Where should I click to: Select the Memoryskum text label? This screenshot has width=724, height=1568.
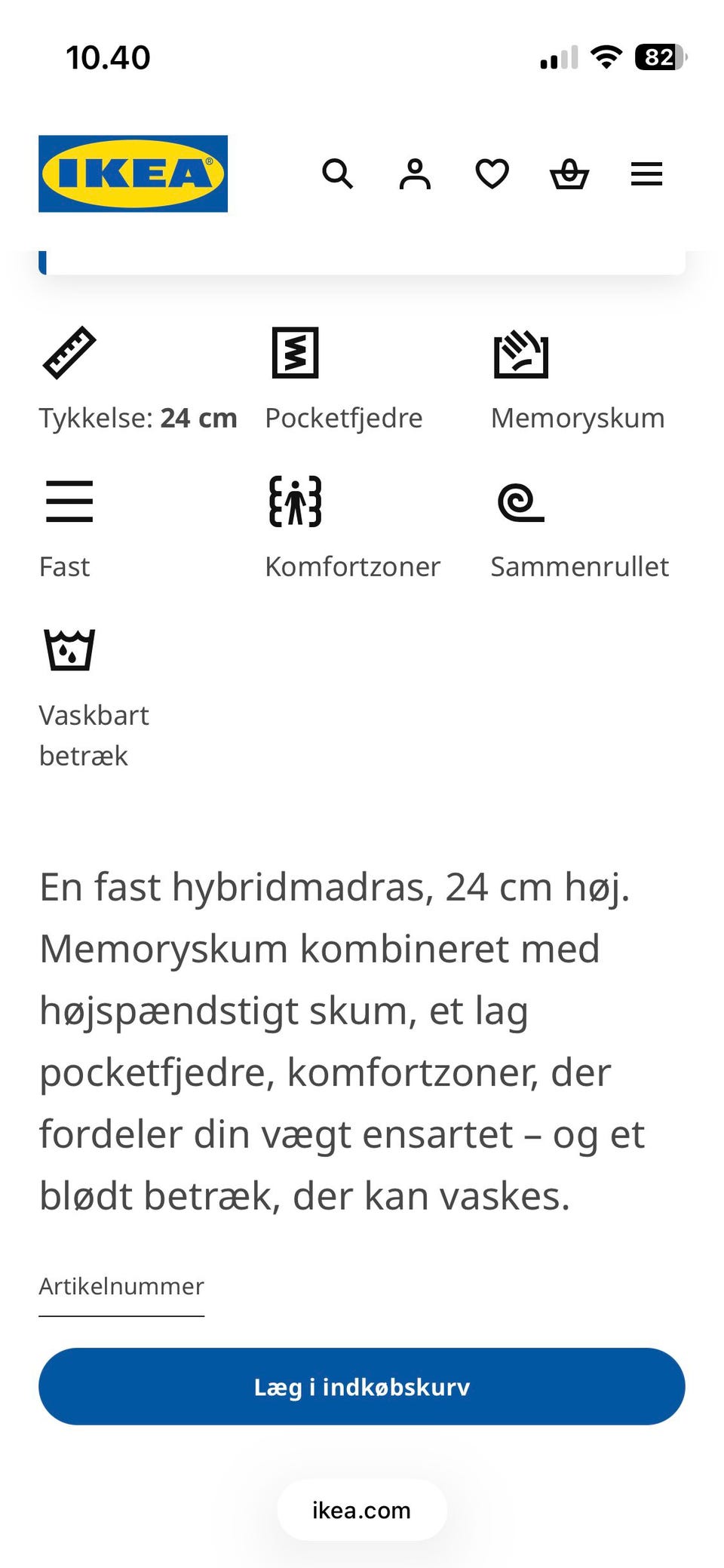(x=578, y=417)
